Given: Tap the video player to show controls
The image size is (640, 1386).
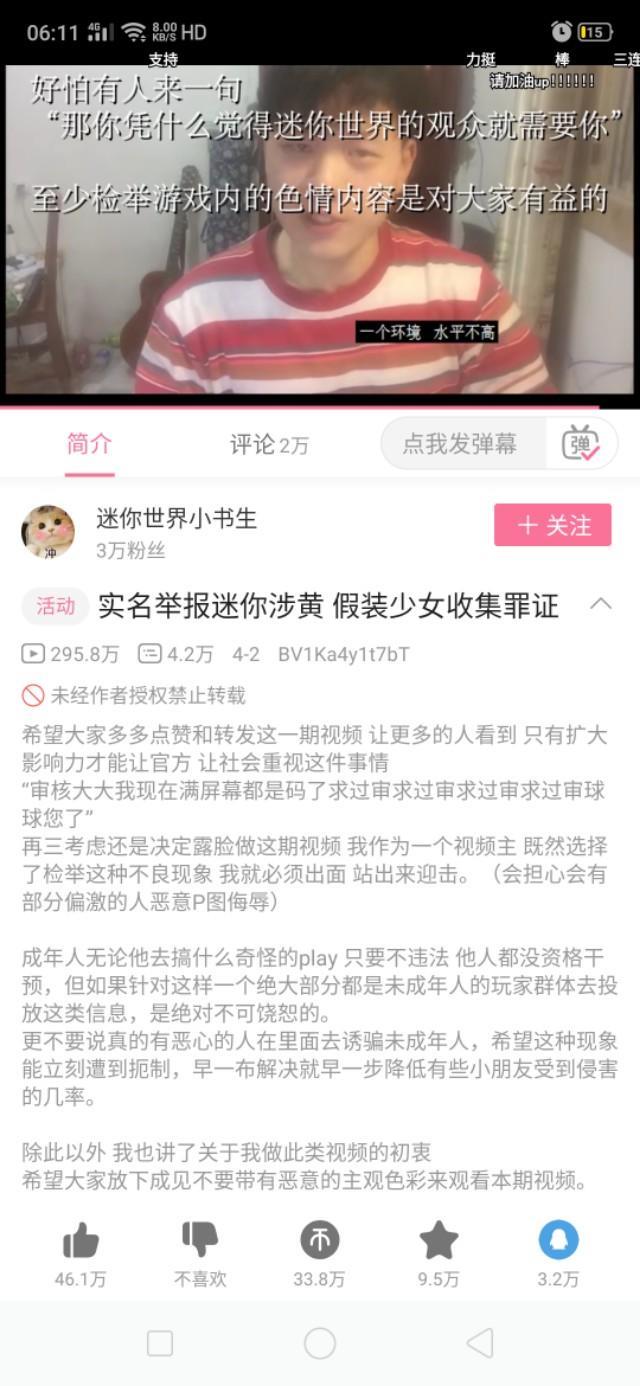Looking at the screenshot, I should coord(320,230).
